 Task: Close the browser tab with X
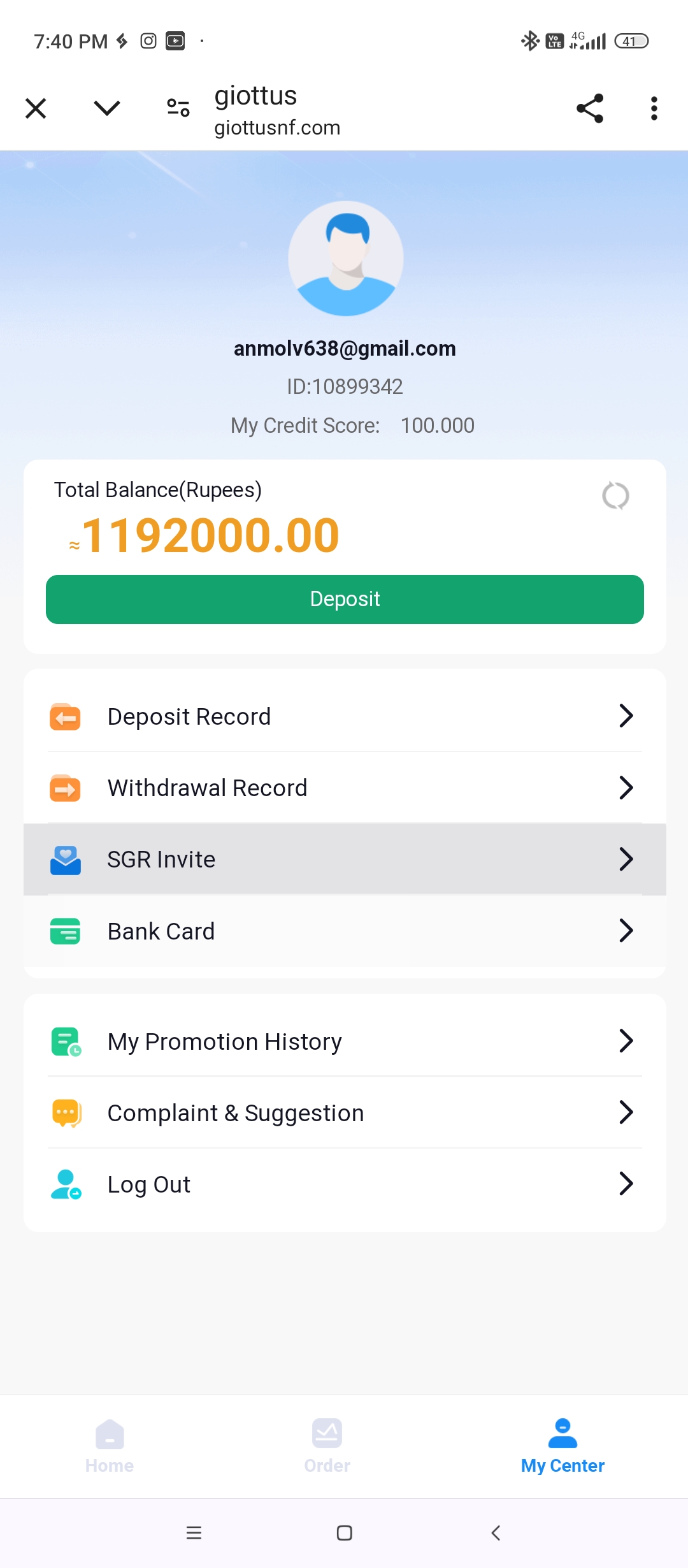pos(36,108)
